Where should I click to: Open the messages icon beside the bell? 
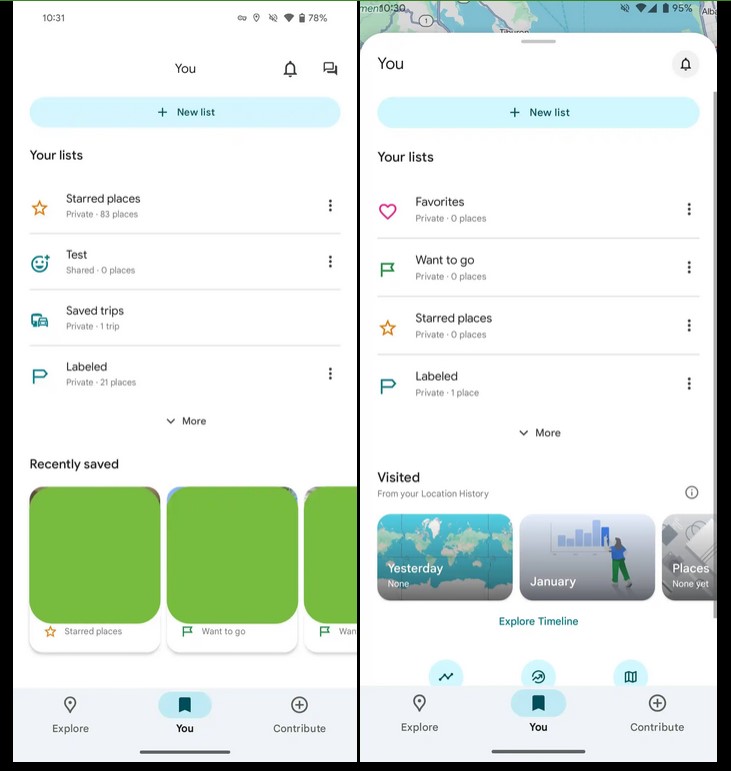(330, 69)
